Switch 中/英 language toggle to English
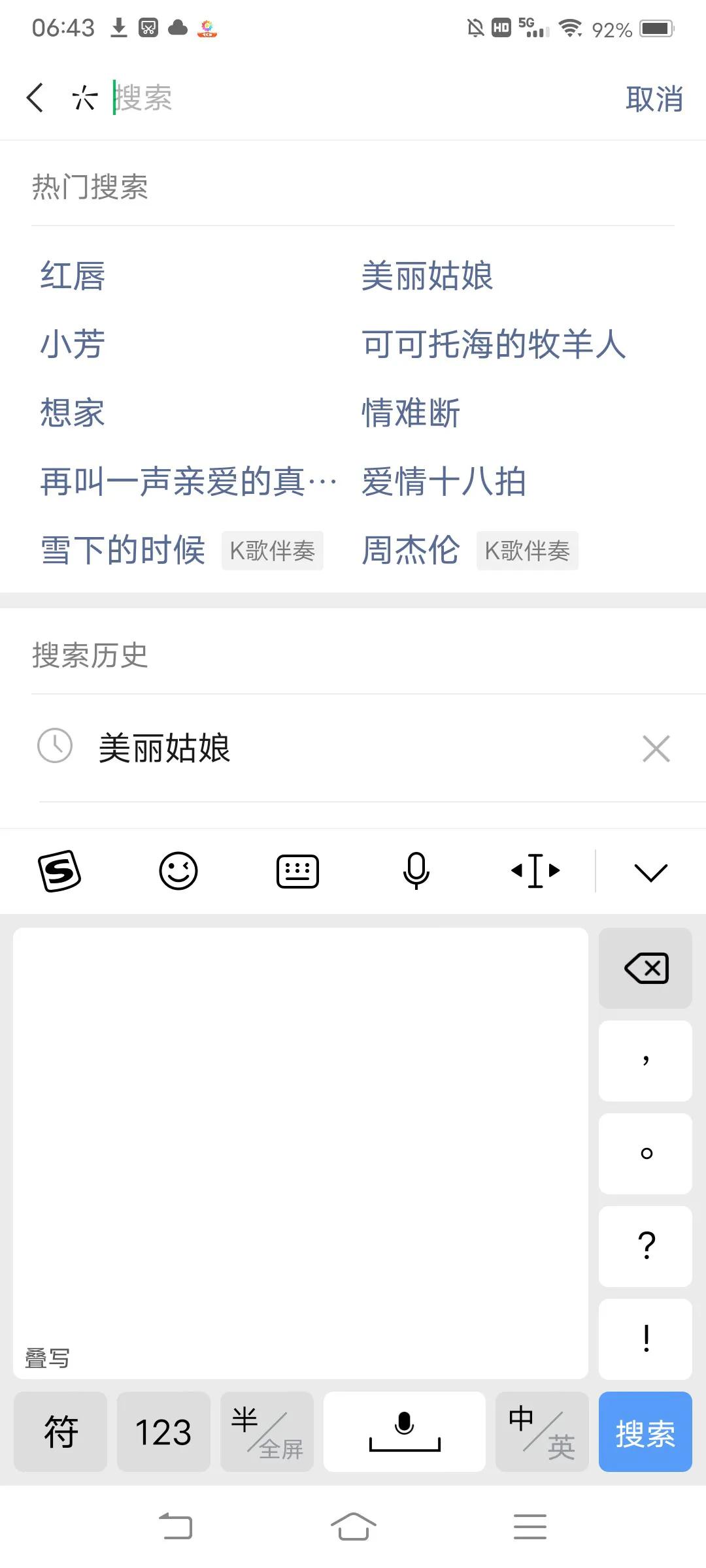 point(542,1432)
